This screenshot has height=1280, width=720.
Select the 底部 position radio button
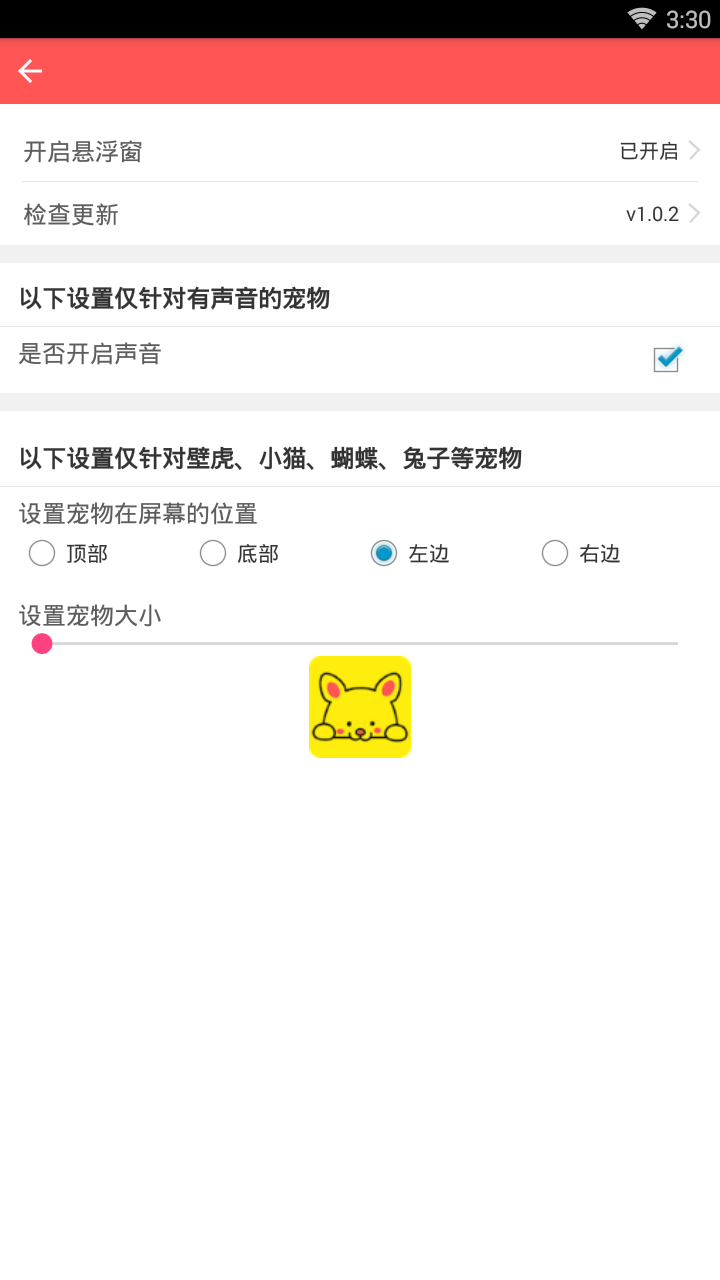click(x=213, y=552)
